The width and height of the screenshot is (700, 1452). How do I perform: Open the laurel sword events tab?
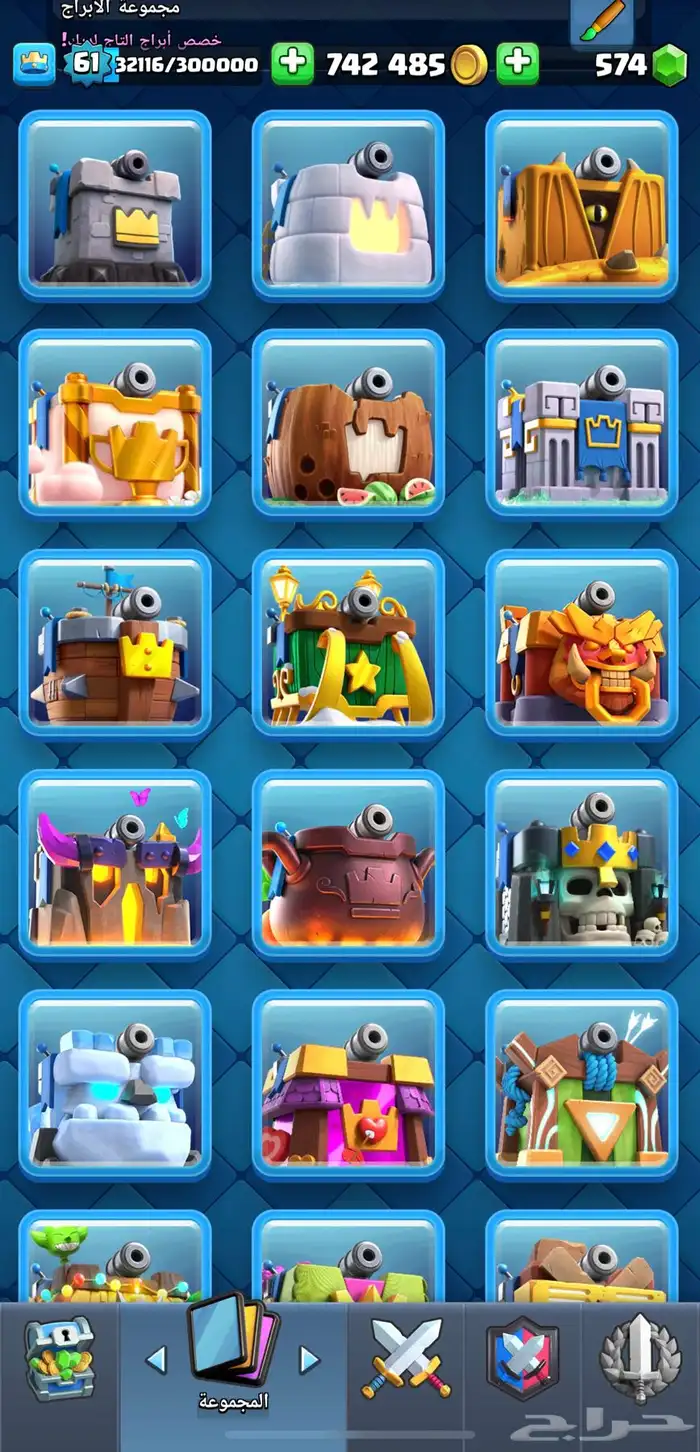[x=640, y=1358]
